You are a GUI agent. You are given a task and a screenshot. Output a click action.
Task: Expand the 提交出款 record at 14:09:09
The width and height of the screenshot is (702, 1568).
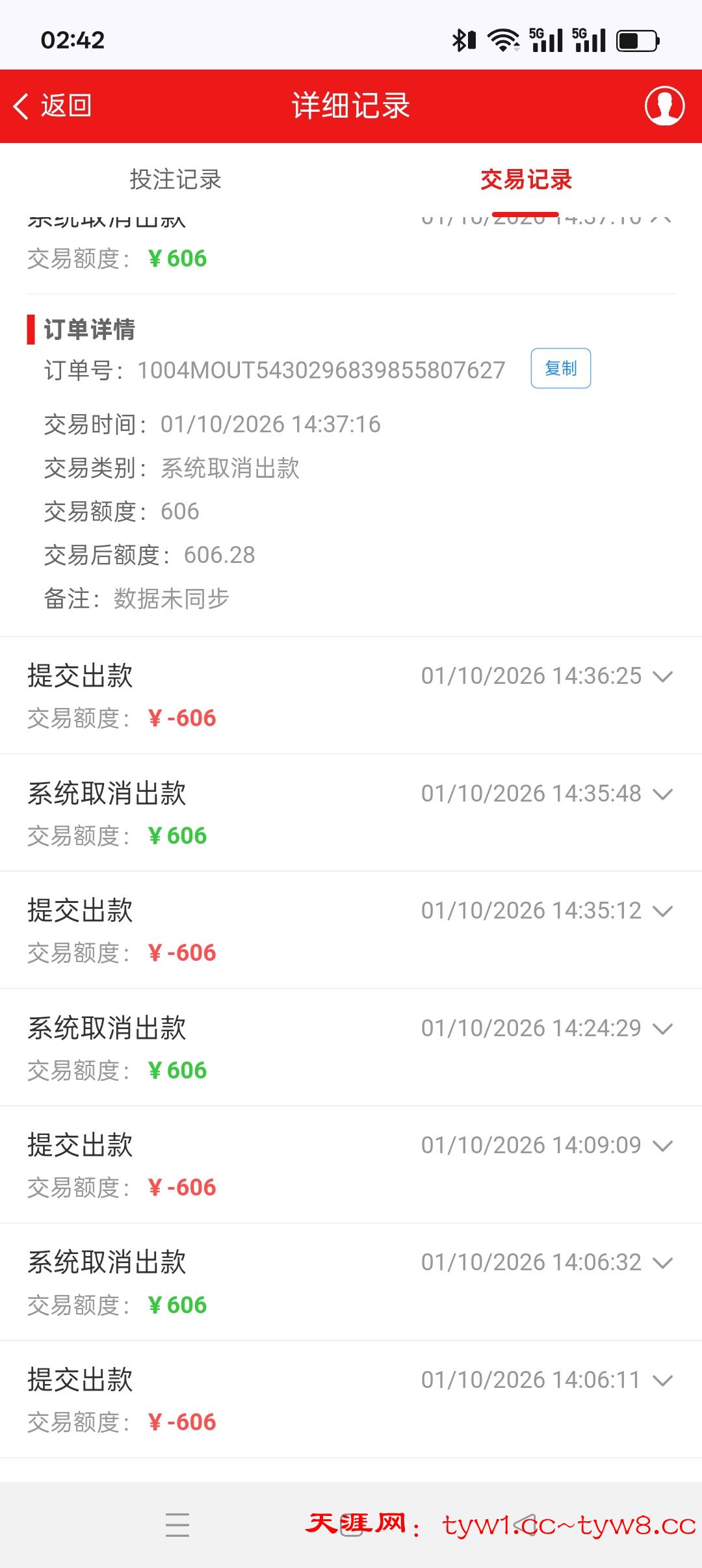(x=662, y=1146)
